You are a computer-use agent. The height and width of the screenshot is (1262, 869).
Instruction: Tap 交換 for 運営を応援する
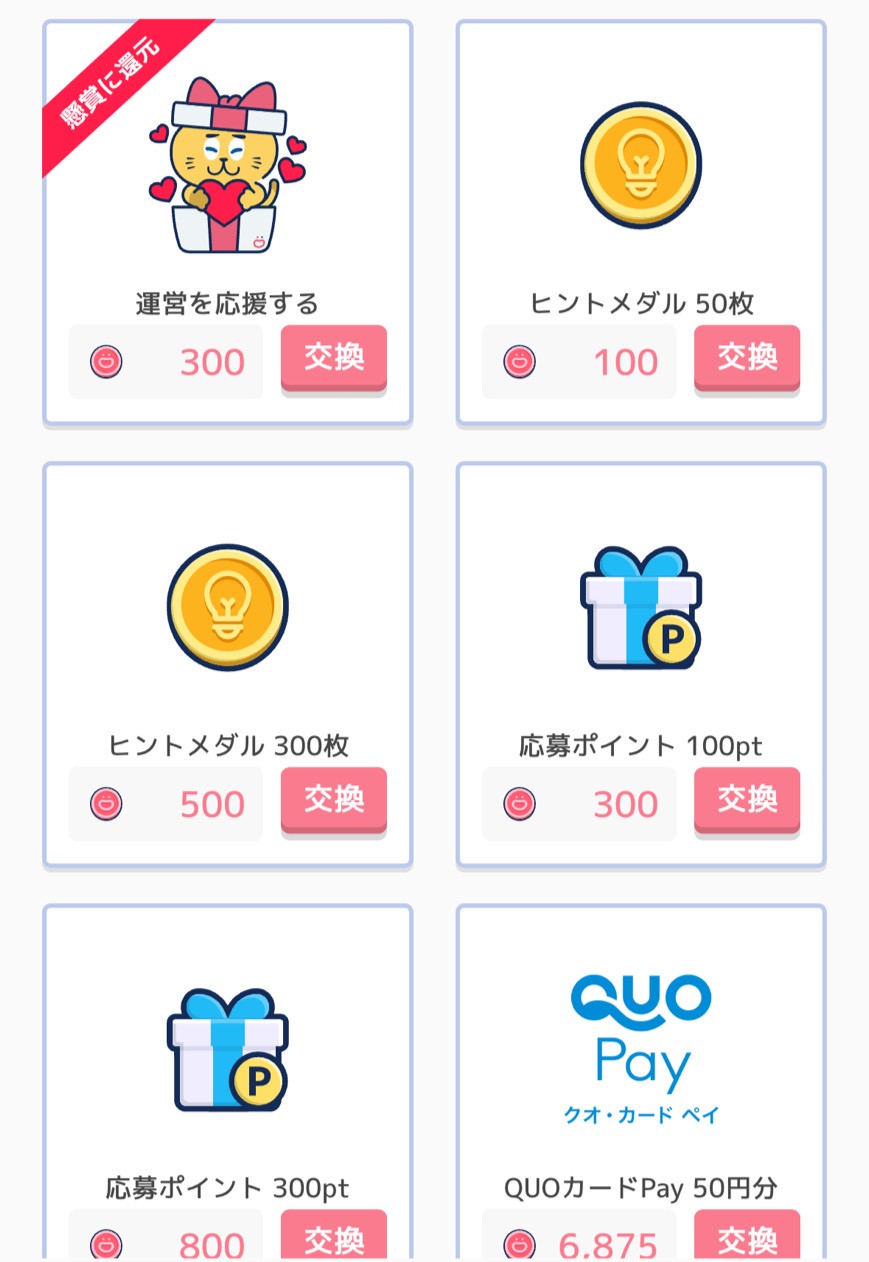[333, 357]
